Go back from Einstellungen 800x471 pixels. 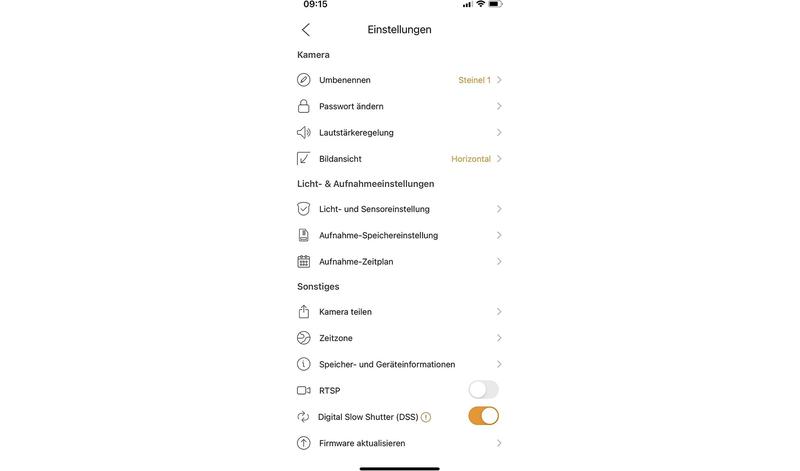point(306,30)
